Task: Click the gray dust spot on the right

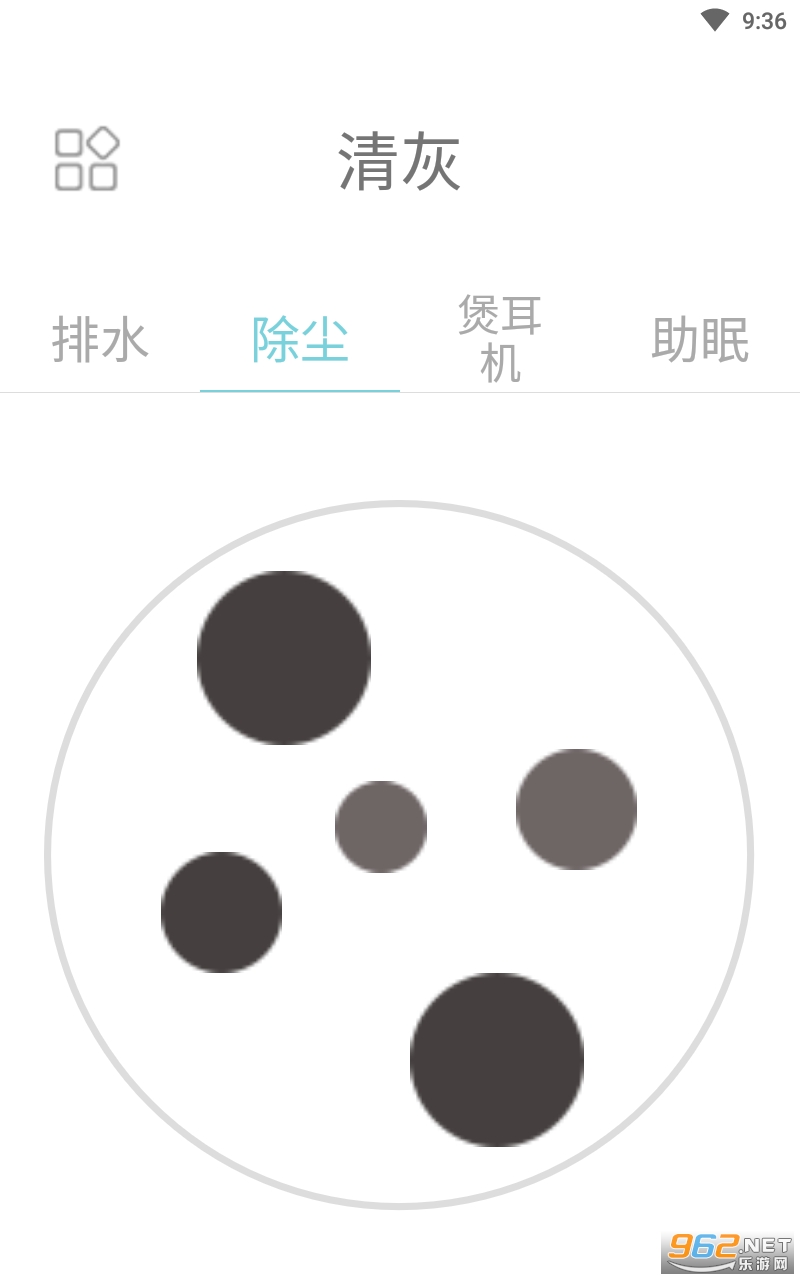Action: 575,811
